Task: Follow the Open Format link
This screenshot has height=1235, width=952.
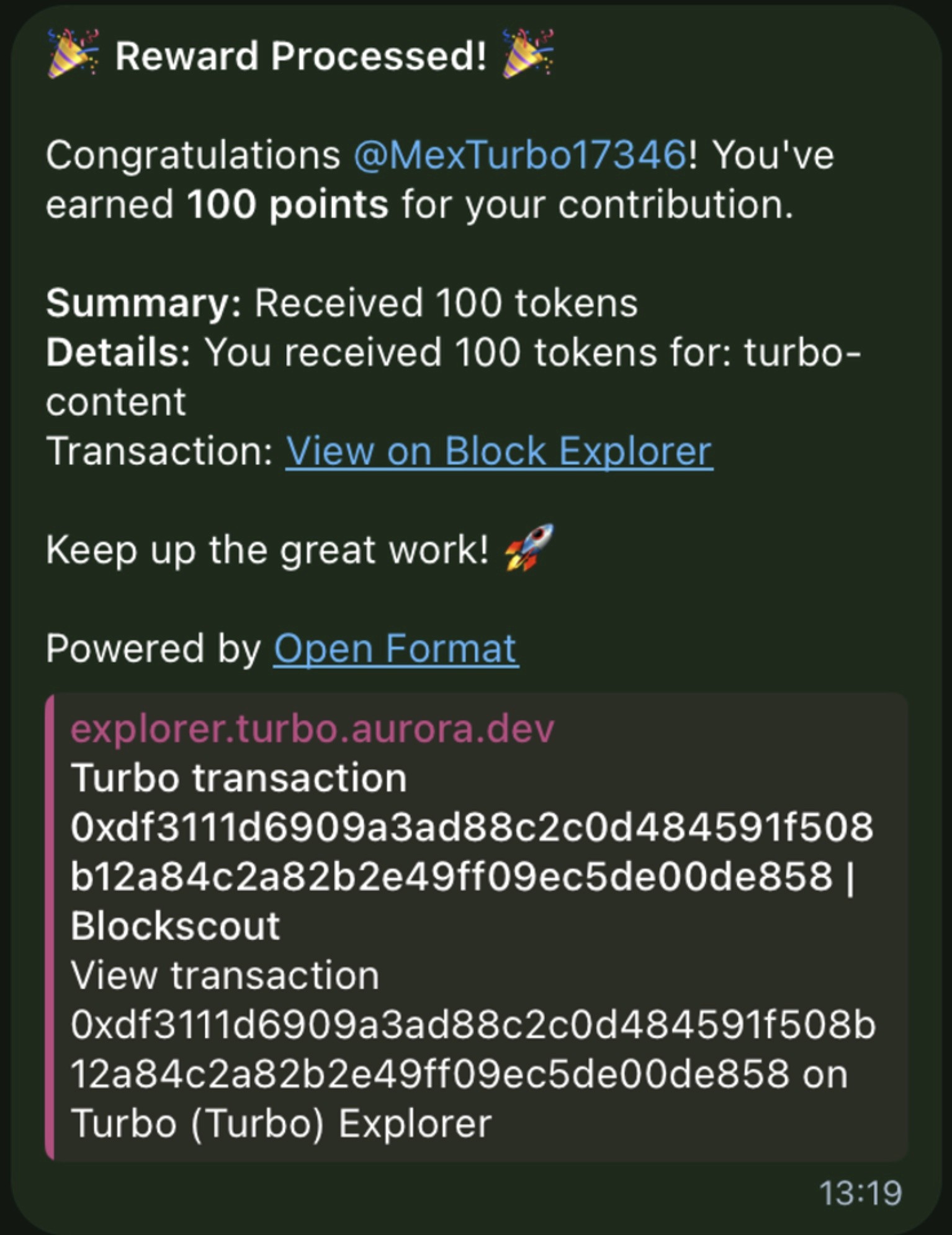Action: [x=395, y=649]
